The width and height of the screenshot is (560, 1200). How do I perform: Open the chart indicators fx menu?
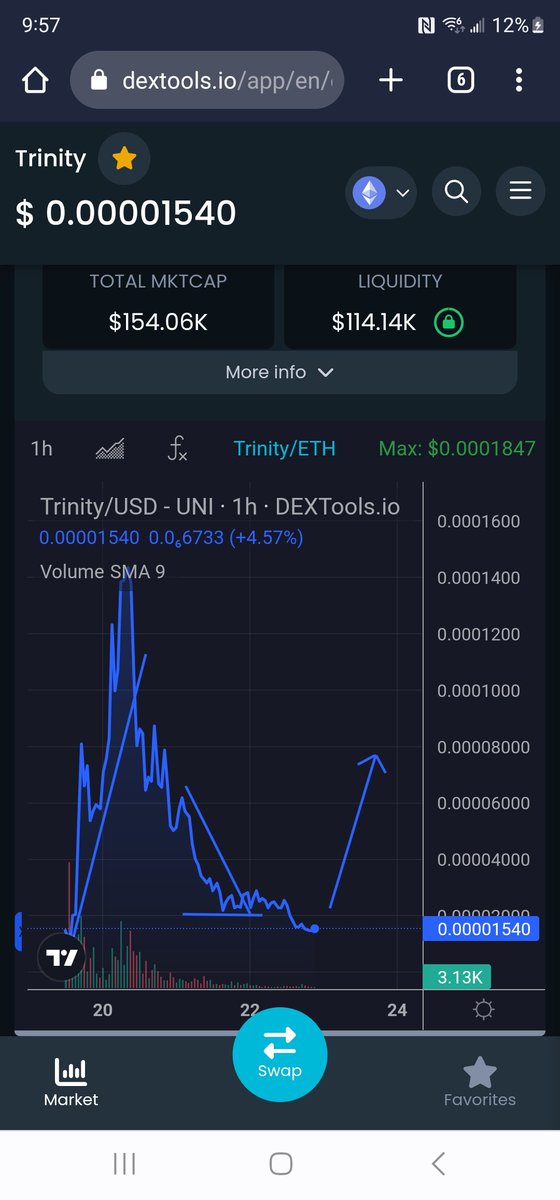point(177,449)
